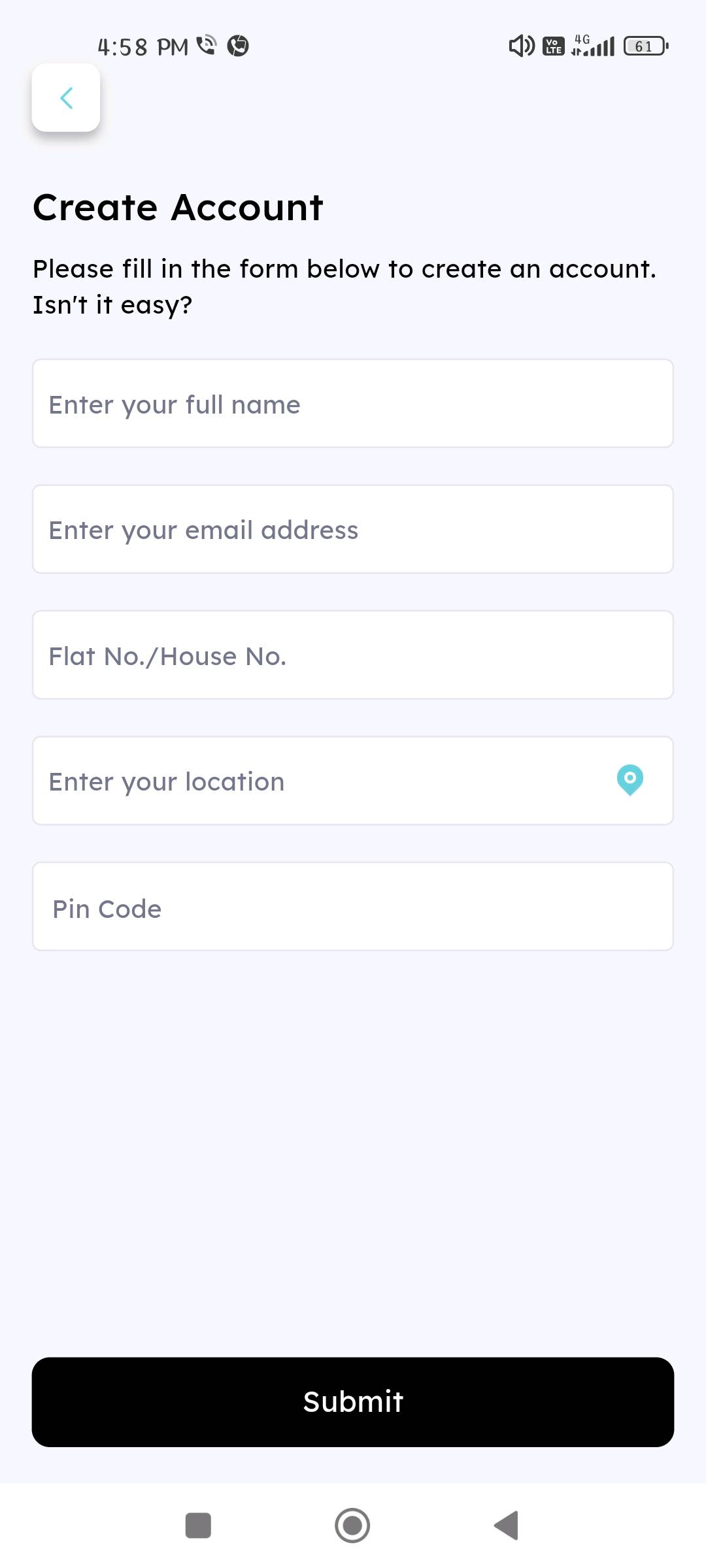
Task: Focus the Flat No./House No. field
Action: pyautogui.click(x=353, y=655)
